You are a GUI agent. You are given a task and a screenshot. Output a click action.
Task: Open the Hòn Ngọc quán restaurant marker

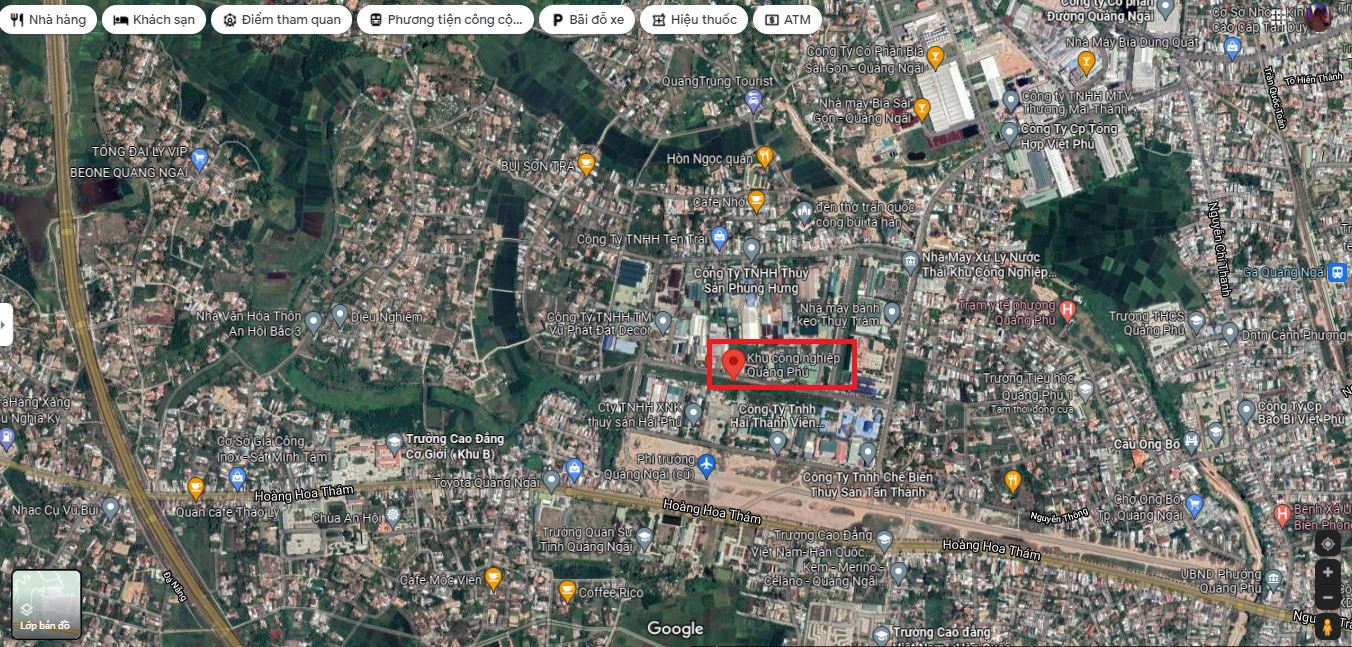pos(765,157)
